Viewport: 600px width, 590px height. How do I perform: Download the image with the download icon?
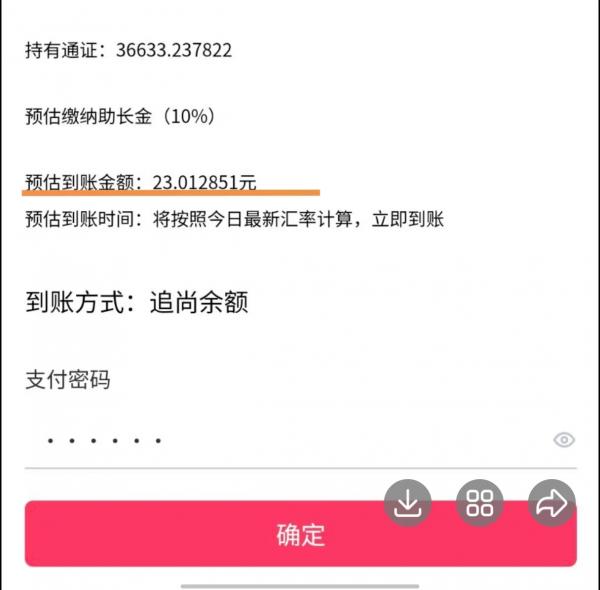point(408,503)
